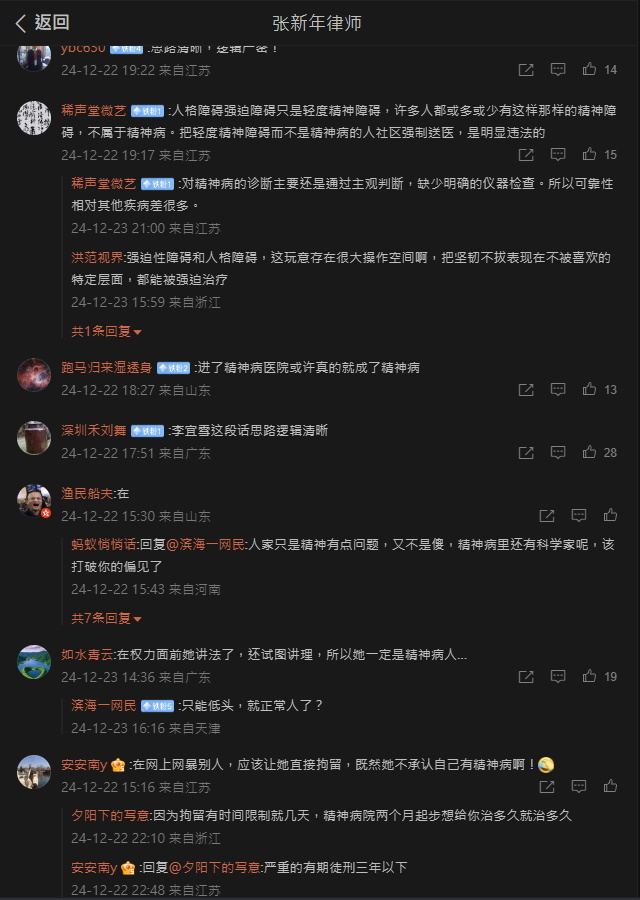Open 稀声堂微艺's profile avatar
Viewport: 640px width, 900px height.
tap(34, 118)
